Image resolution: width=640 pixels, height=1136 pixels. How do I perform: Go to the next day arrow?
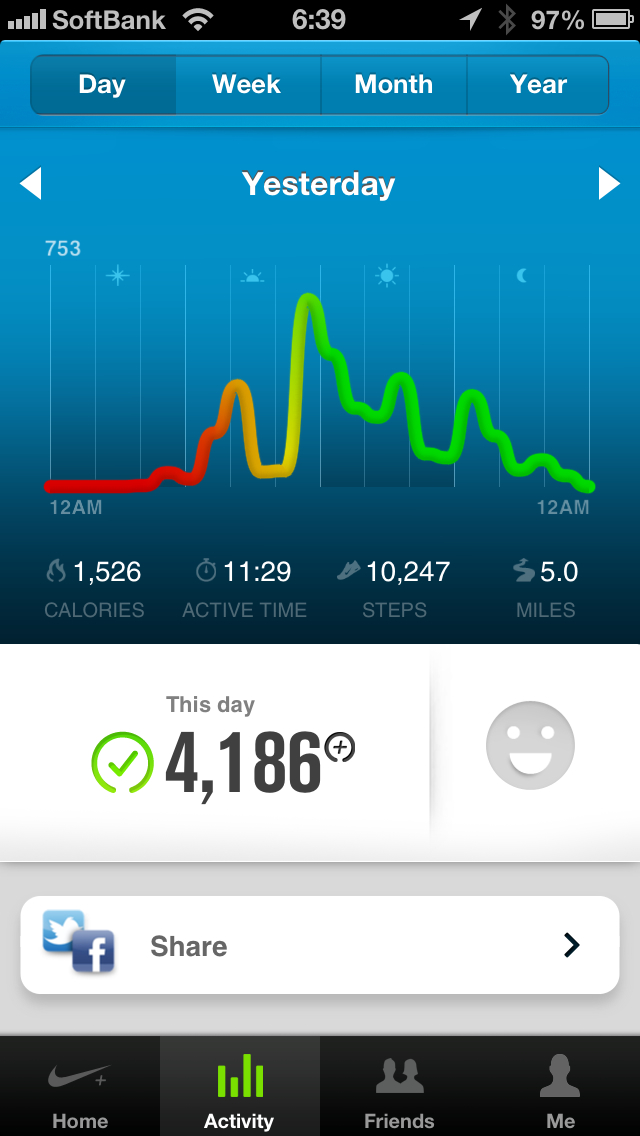609,184
